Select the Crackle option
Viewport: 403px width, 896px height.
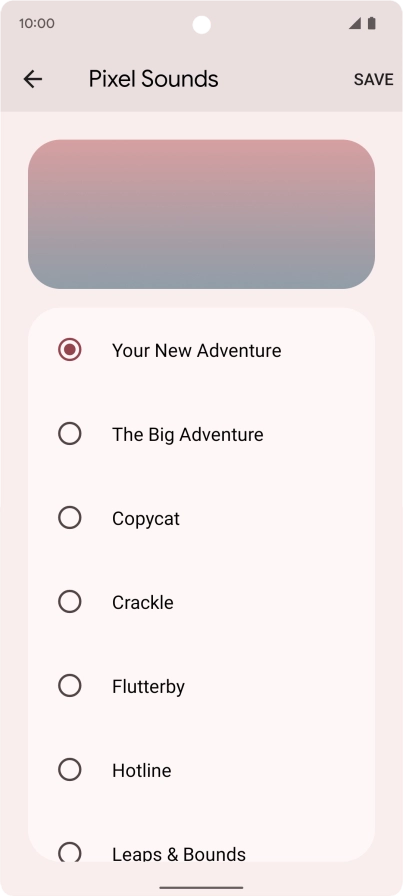(201, 602)
